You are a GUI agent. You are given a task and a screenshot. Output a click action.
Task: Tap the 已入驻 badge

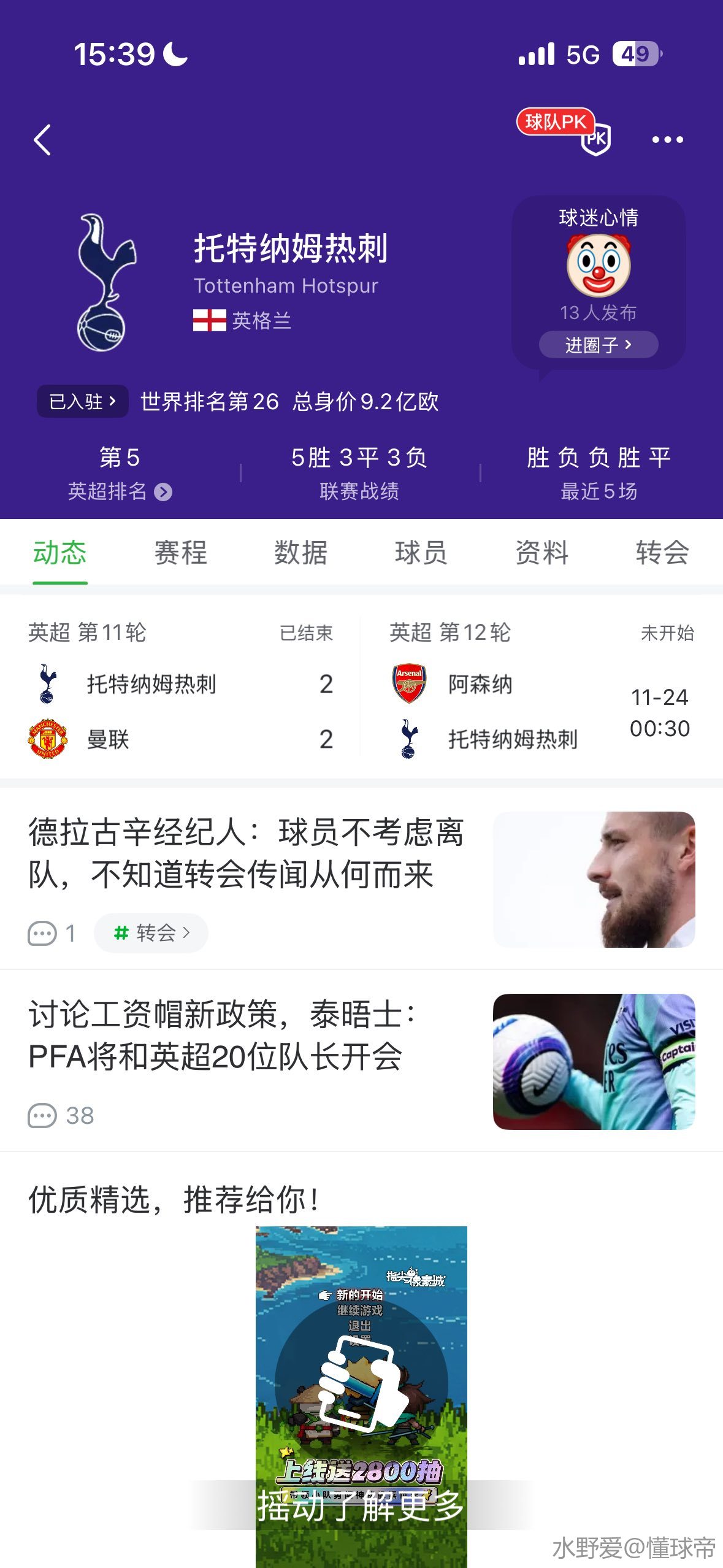coord(82,402)
